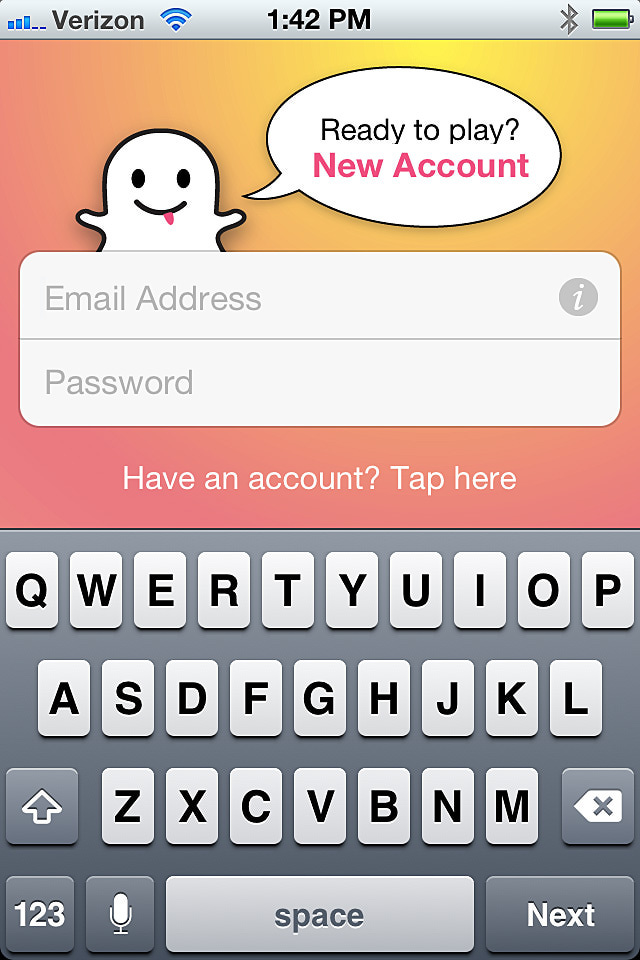Tap 'Have an account? Tap here' link
The height and width of the screenshot is (960, 640).
tap(320, 478)
